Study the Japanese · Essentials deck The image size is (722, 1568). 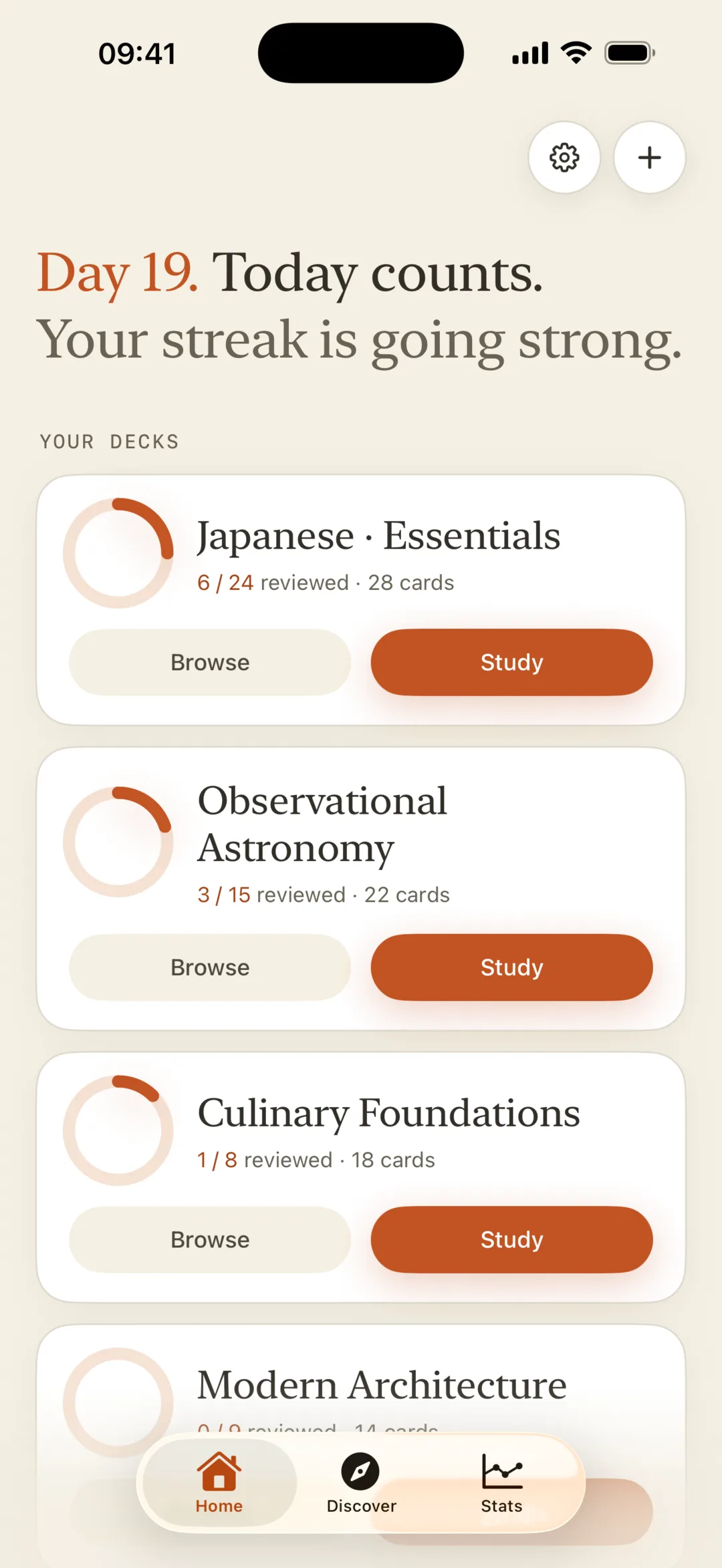pos(512,662)
